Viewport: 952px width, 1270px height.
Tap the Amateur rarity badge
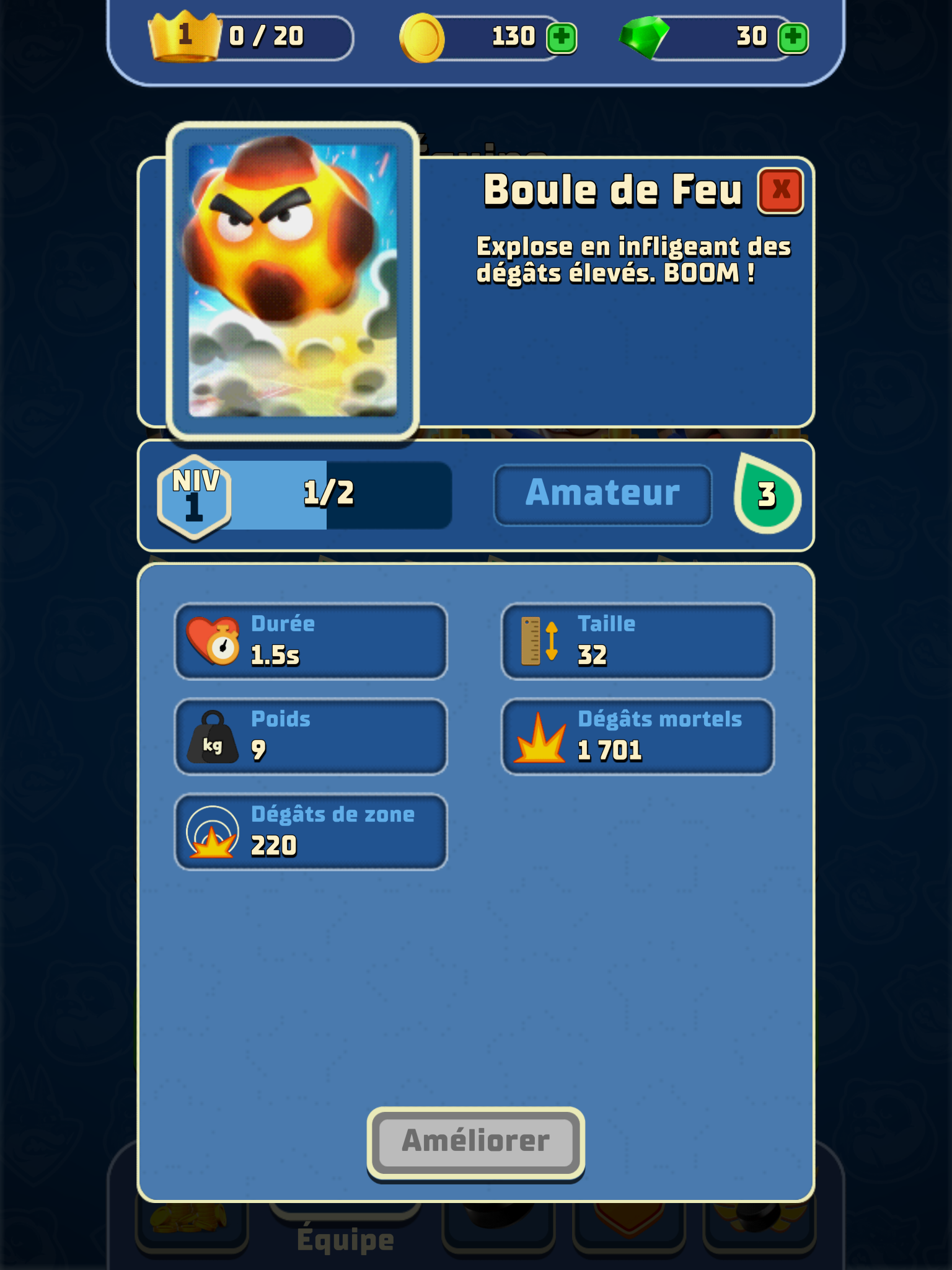click(x=602, y=494)
